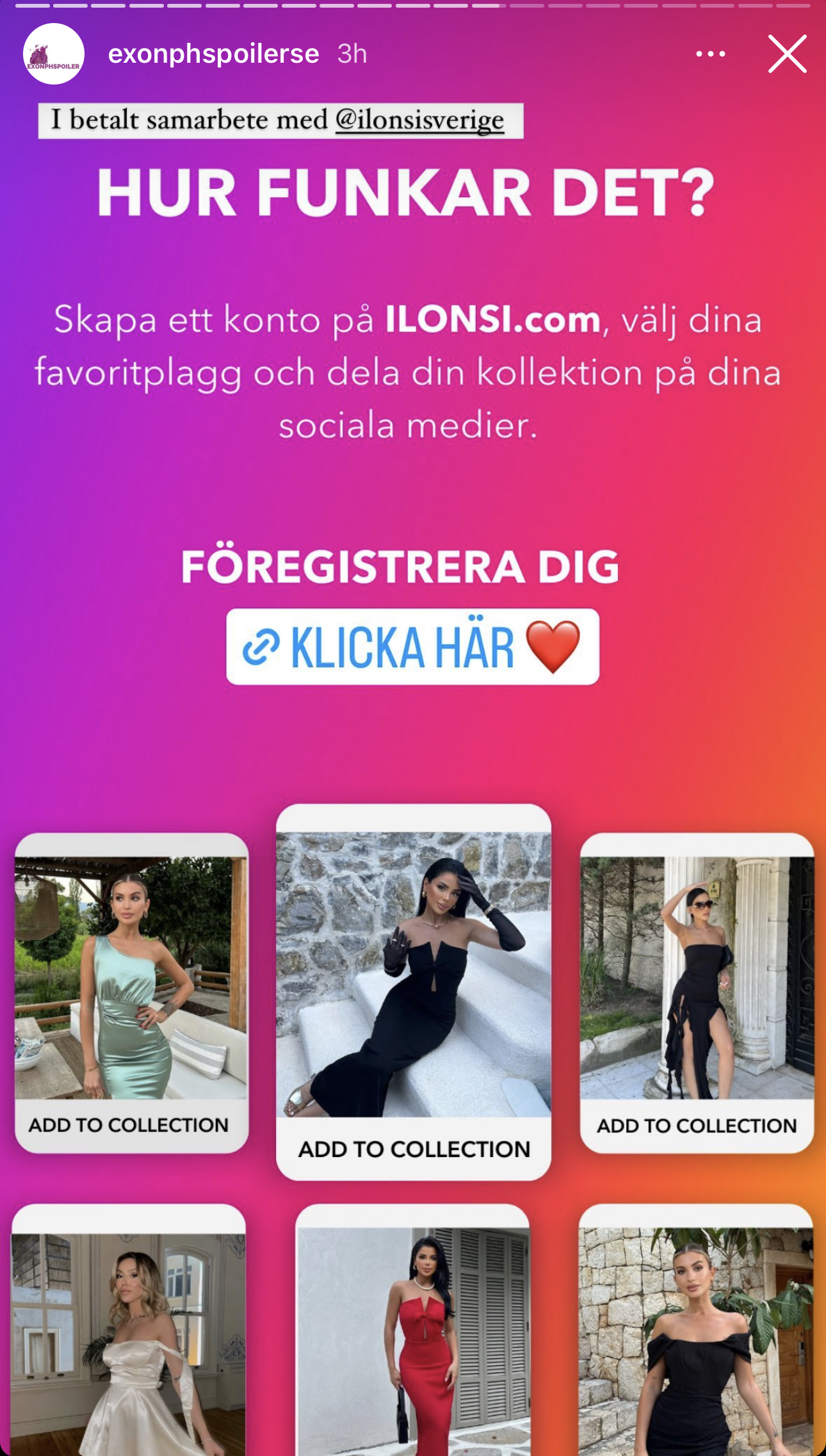
Task: Close the story viewer
Action: tap(787, 54)
